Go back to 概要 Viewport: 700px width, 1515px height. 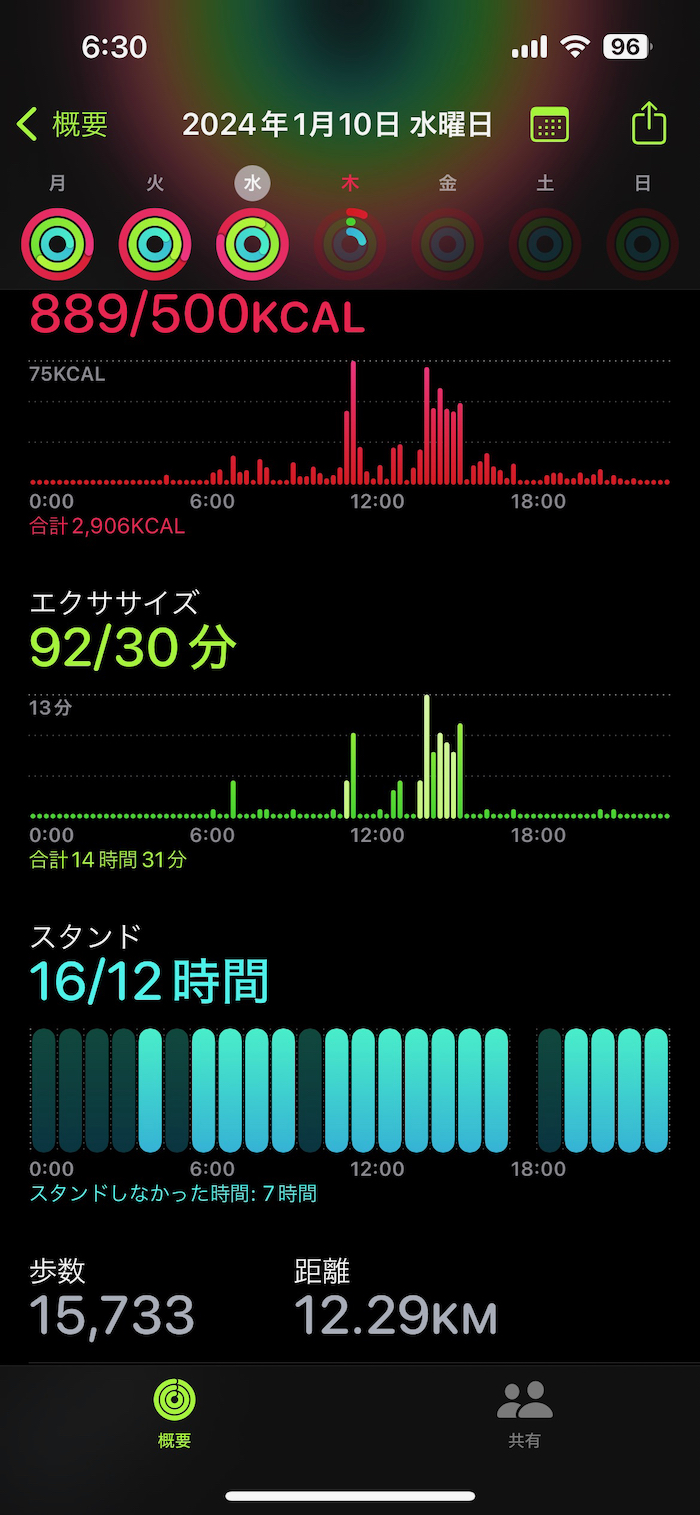62,125
